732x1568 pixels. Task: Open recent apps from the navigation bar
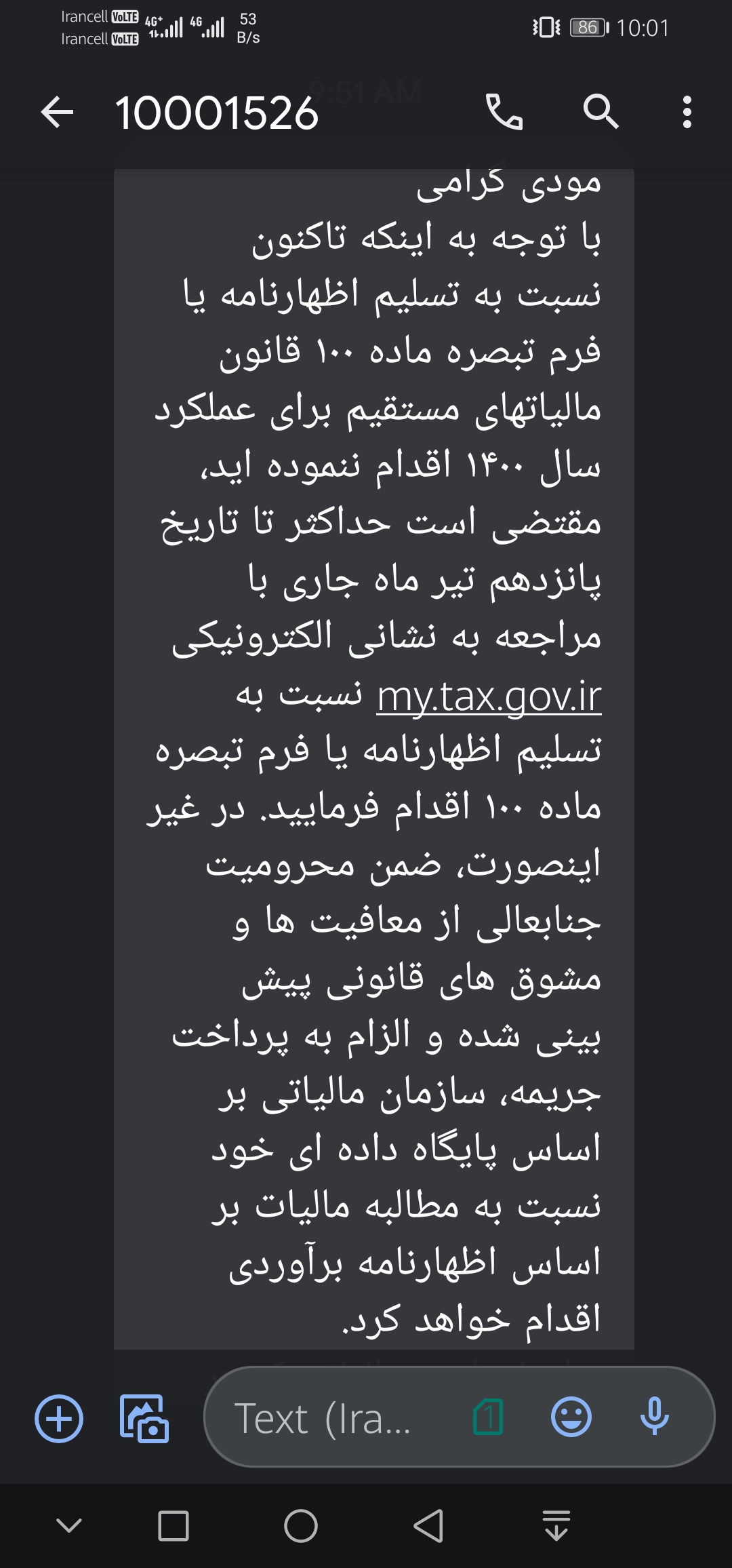tap(174, 1526)
